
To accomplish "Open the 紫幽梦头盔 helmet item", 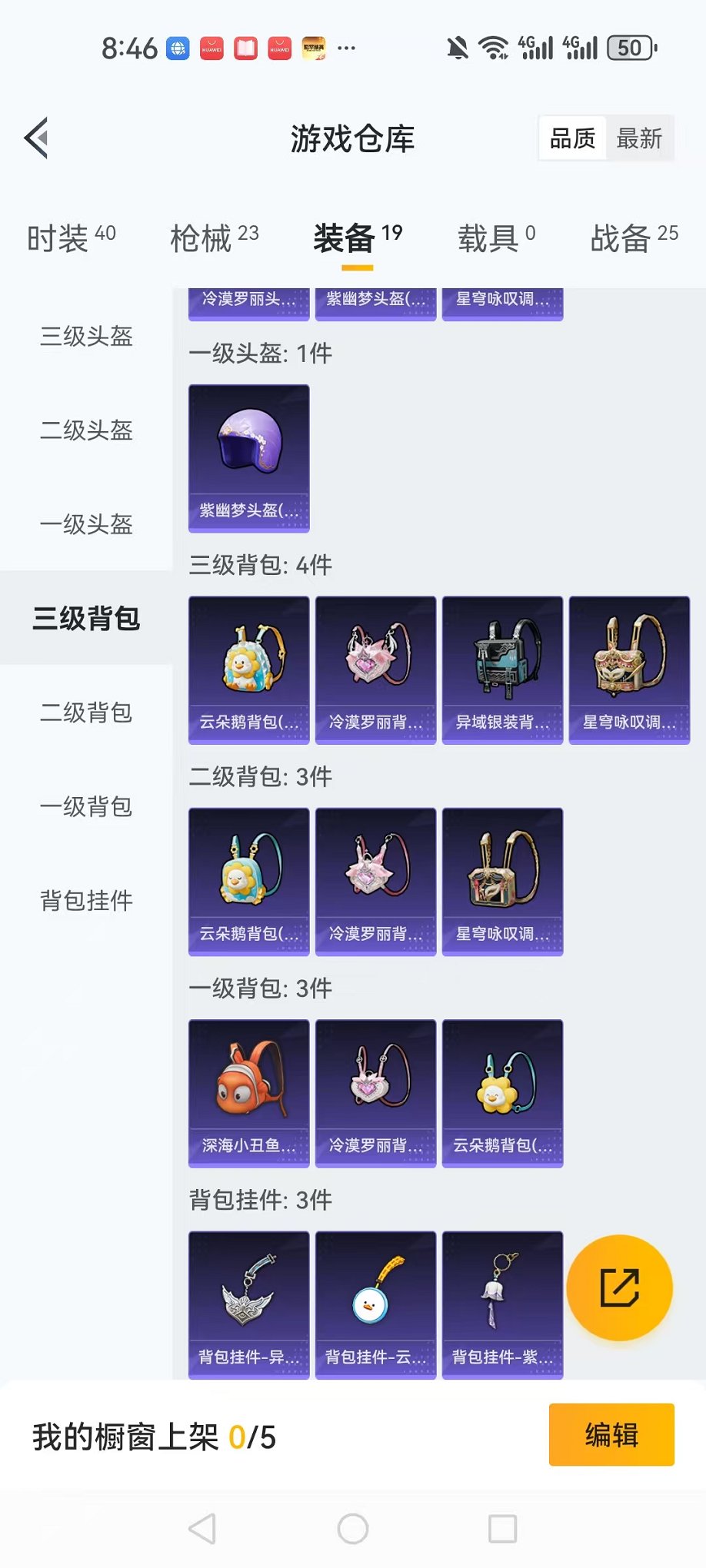I will click(x=248, y=456).
